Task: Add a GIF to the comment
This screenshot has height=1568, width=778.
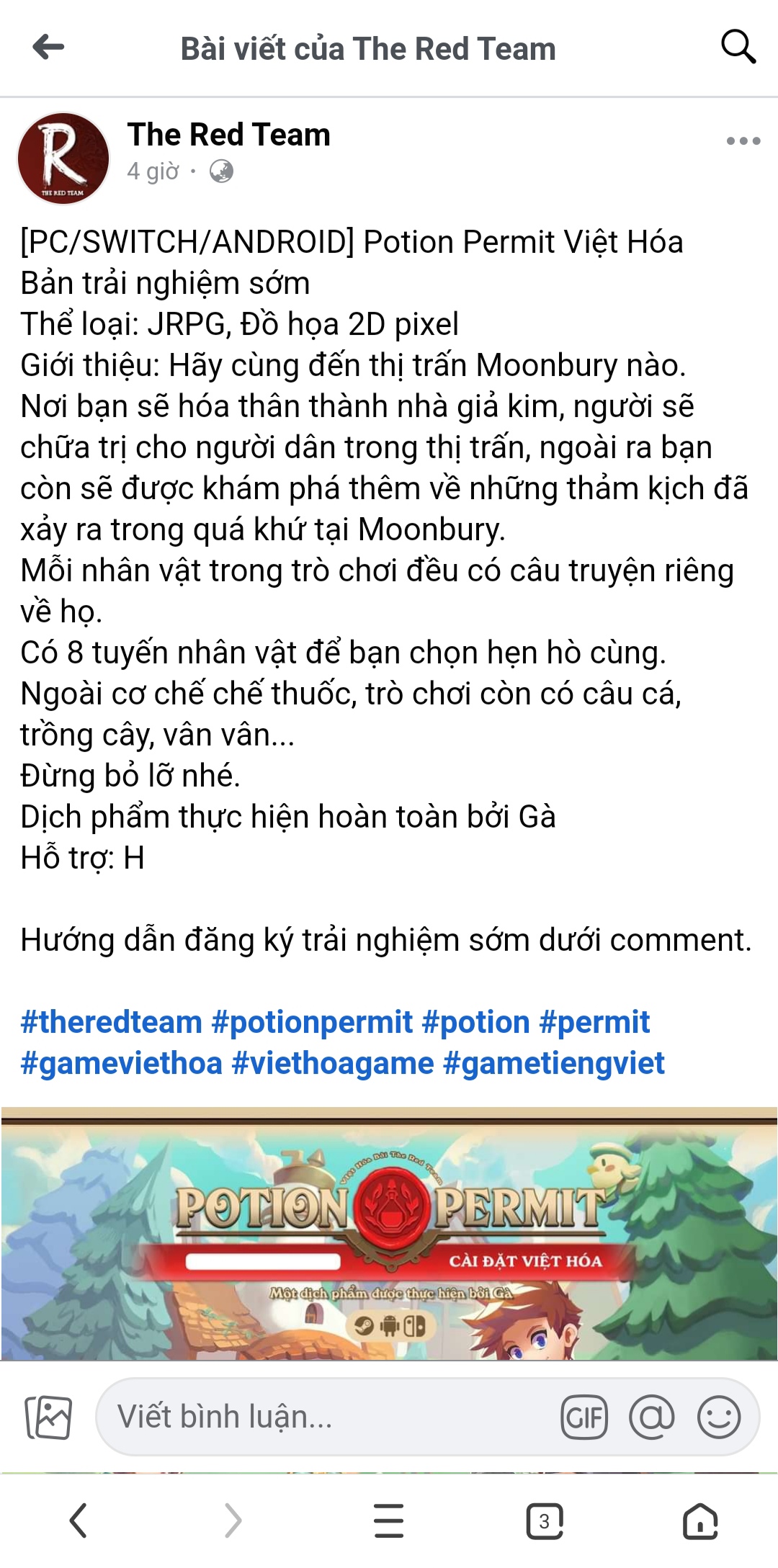Action: [x=584, y=1417]
